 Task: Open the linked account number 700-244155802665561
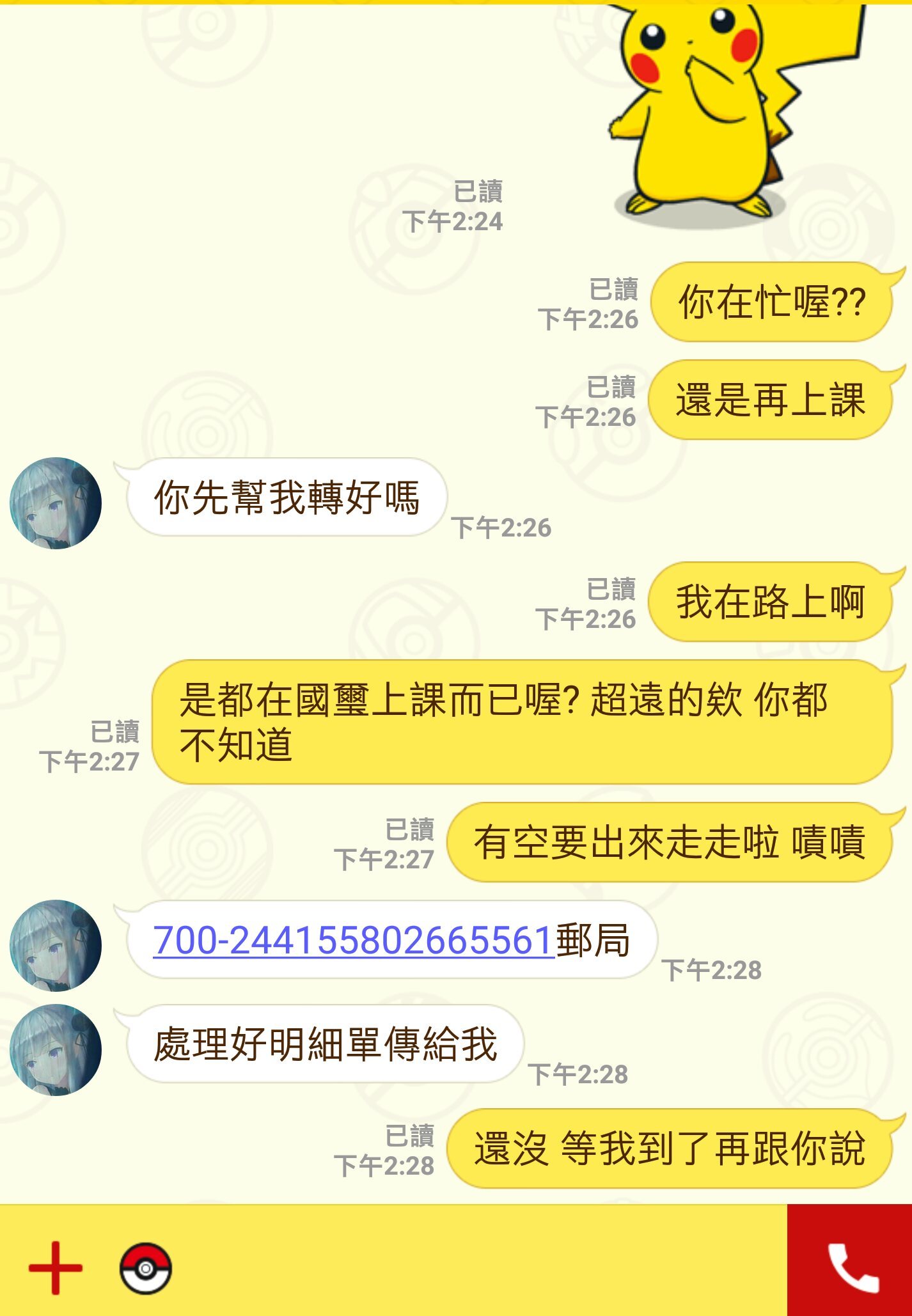353,940
